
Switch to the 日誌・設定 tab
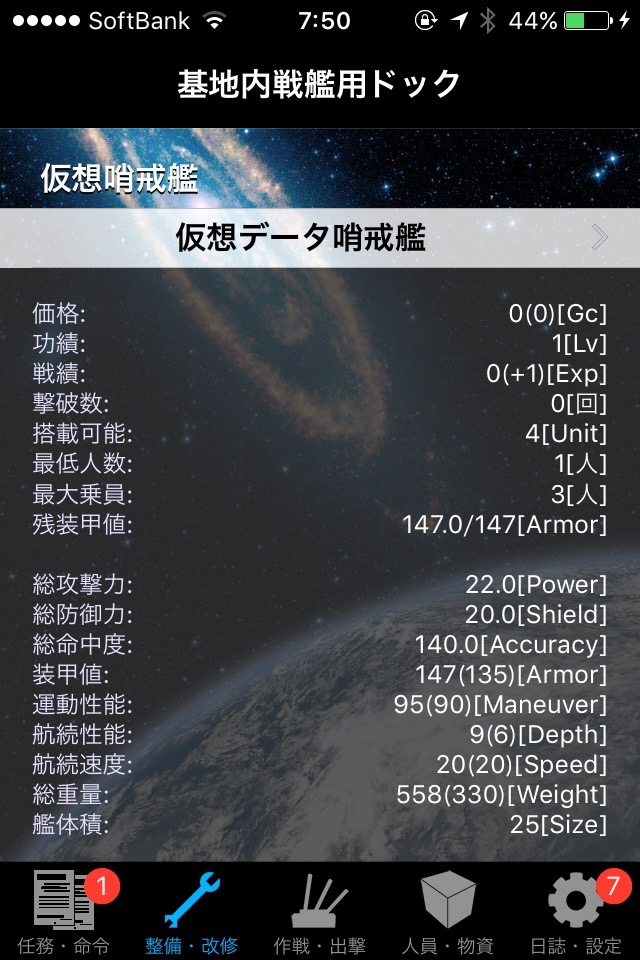576,912
